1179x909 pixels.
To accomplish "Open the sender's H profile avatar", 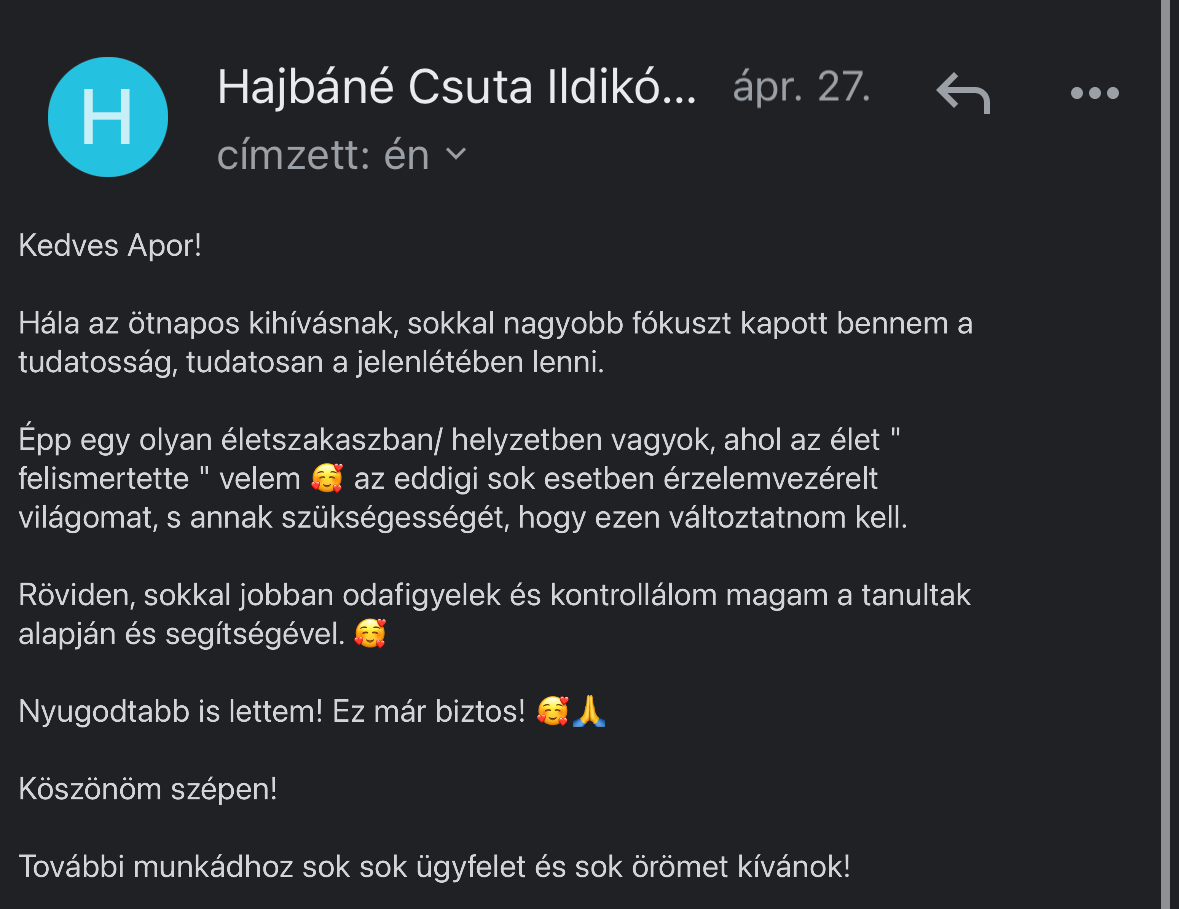I will click(x=108, y=117).
